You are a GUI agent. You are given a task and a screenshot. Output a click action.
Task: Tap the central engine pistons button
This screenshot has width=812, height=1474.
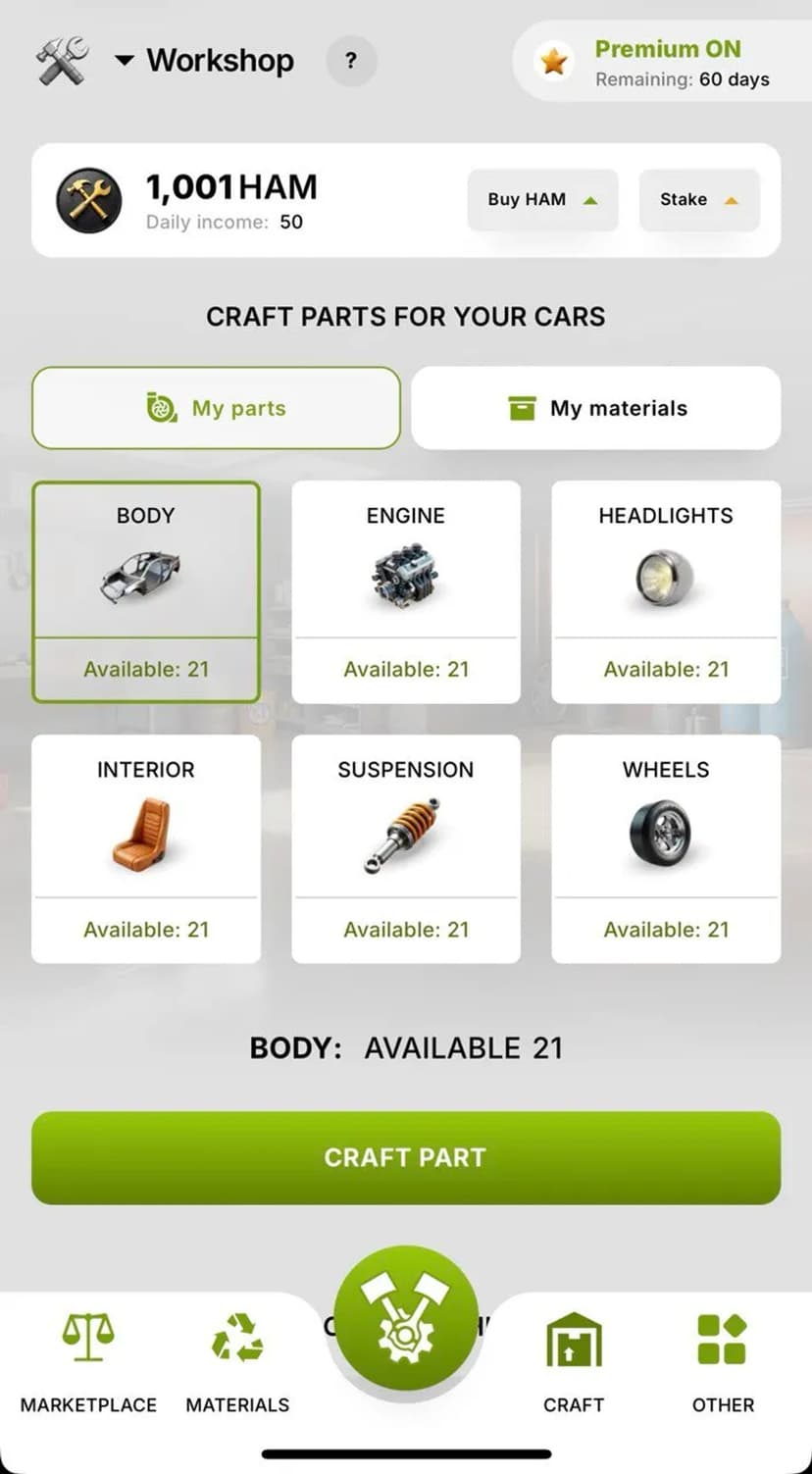point(406,1319)
